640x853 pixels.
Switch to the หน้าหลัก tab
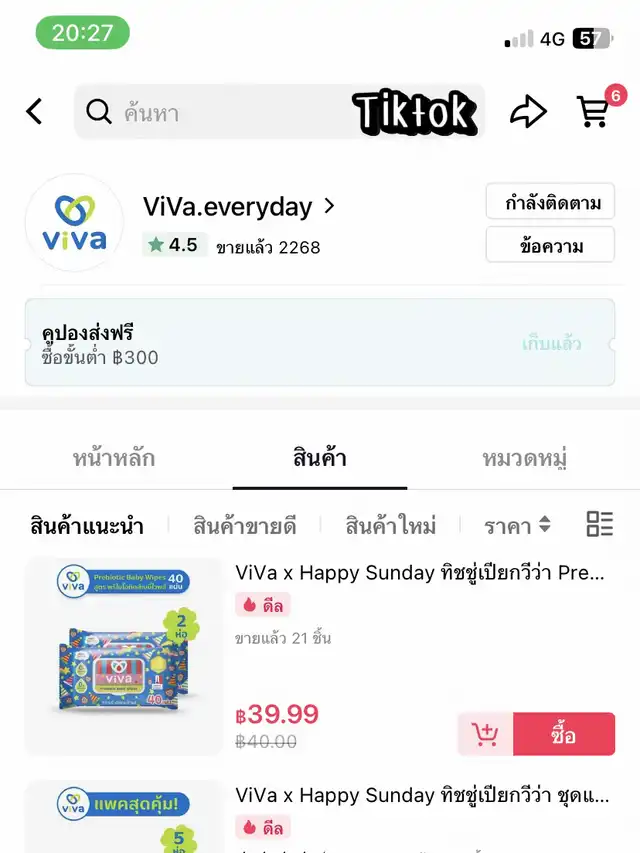(114, 459)
